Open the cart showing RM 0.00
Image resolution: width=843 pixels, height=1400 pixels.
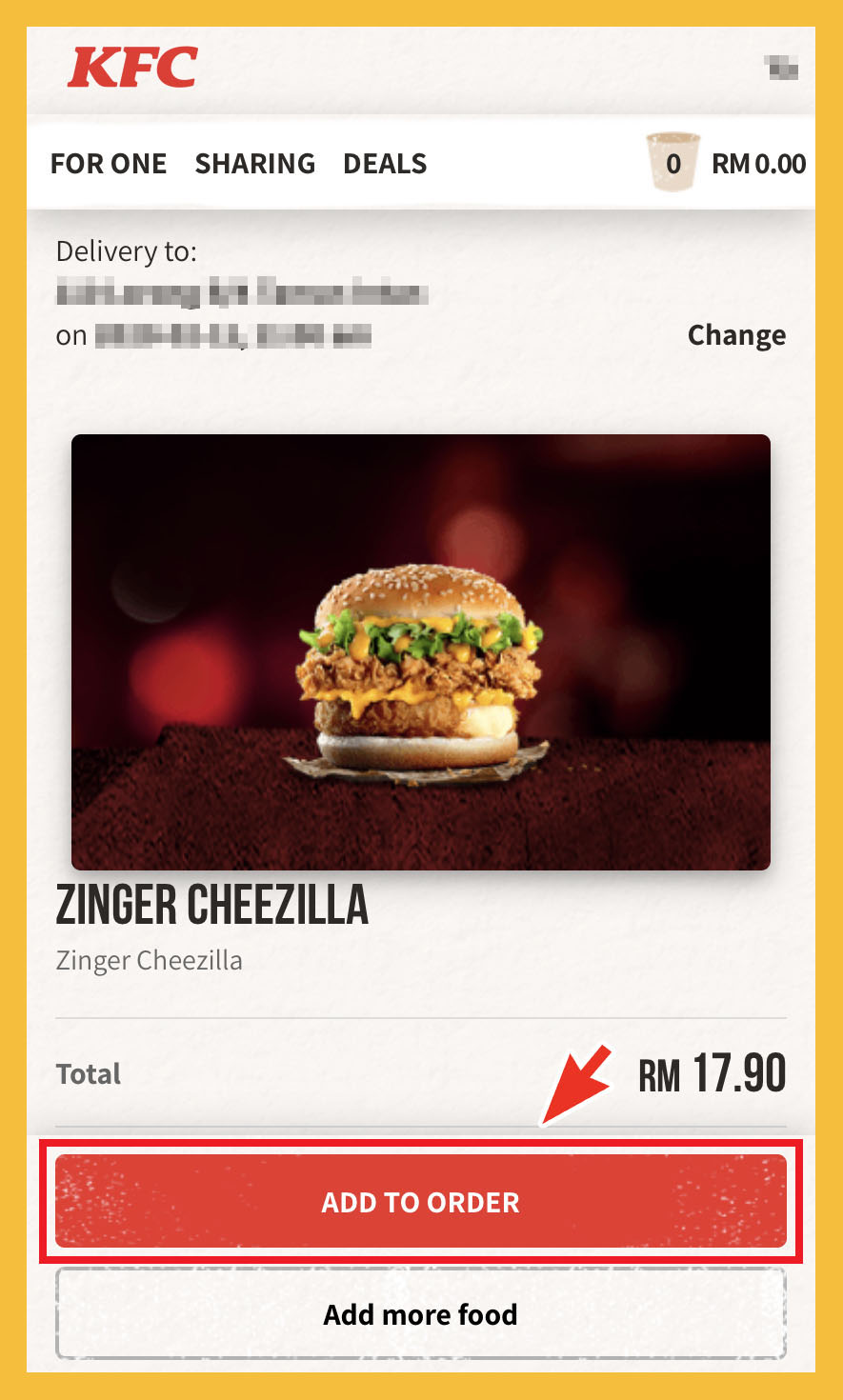coord(726,164)
